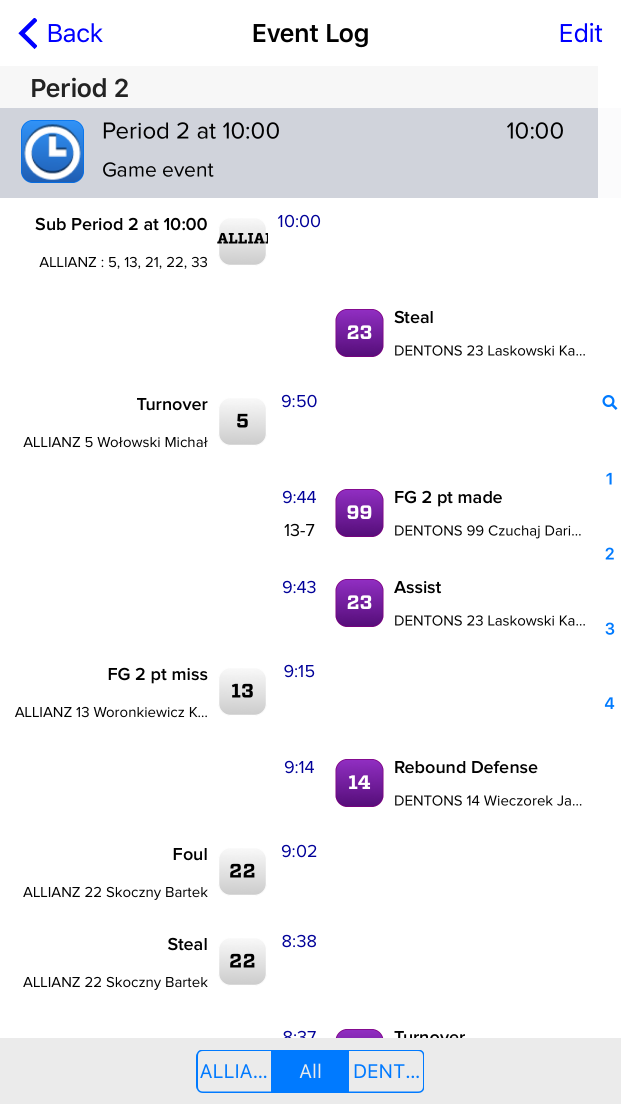Jump to period 3 in the index

[609, 629]
